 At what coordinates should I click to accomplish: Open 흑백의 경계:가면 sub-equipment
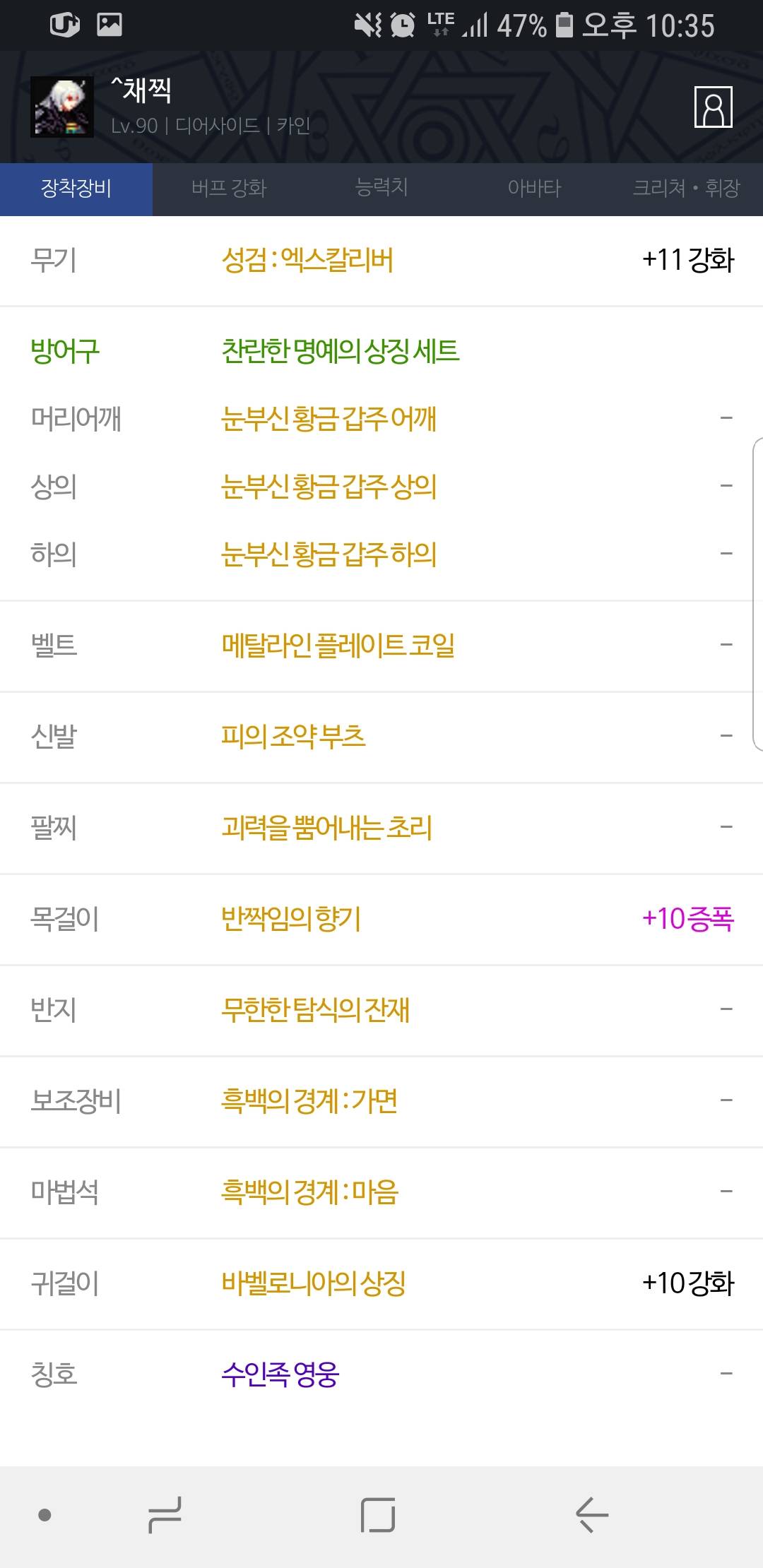pyautogui.click(x=309, y=1101)
